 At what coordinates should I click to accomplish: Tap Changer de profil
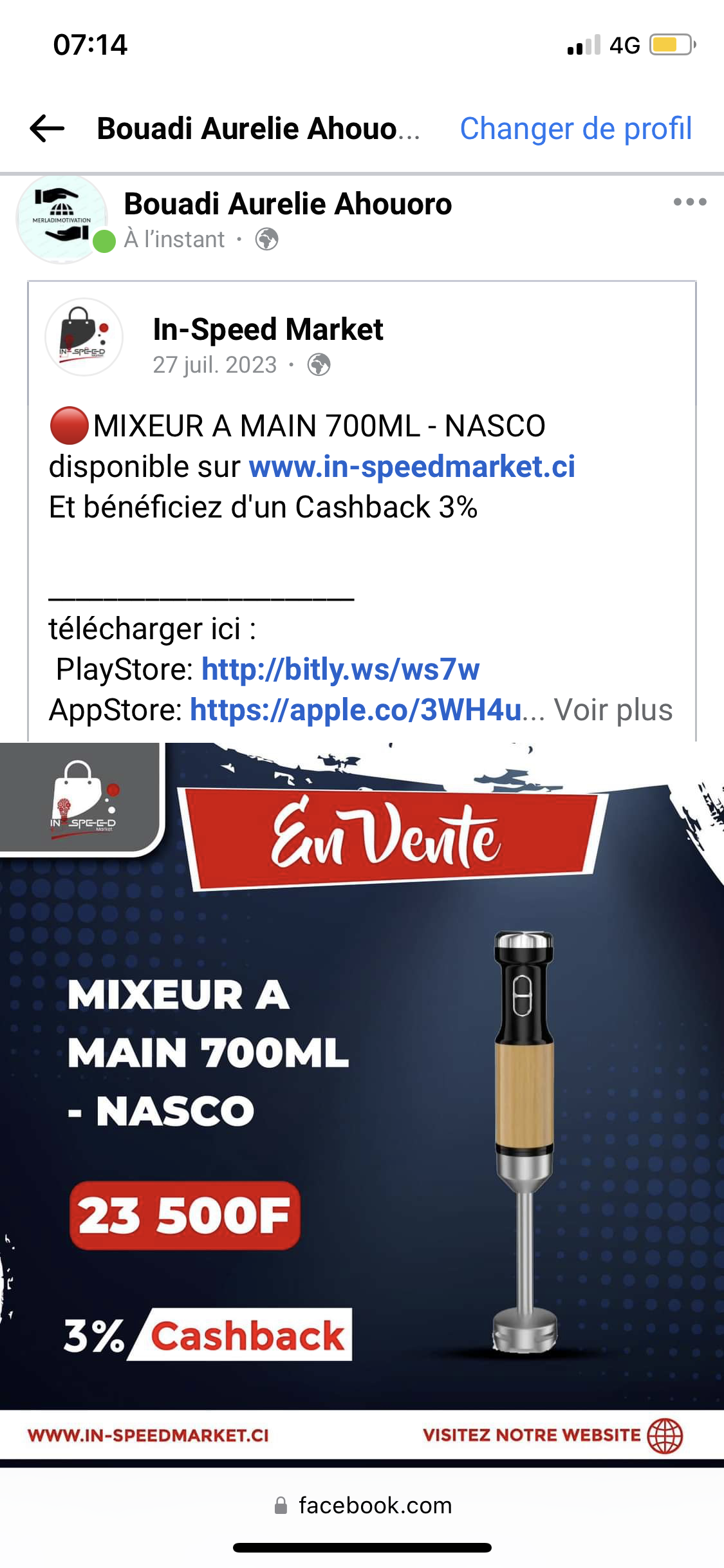click(575, 128)
